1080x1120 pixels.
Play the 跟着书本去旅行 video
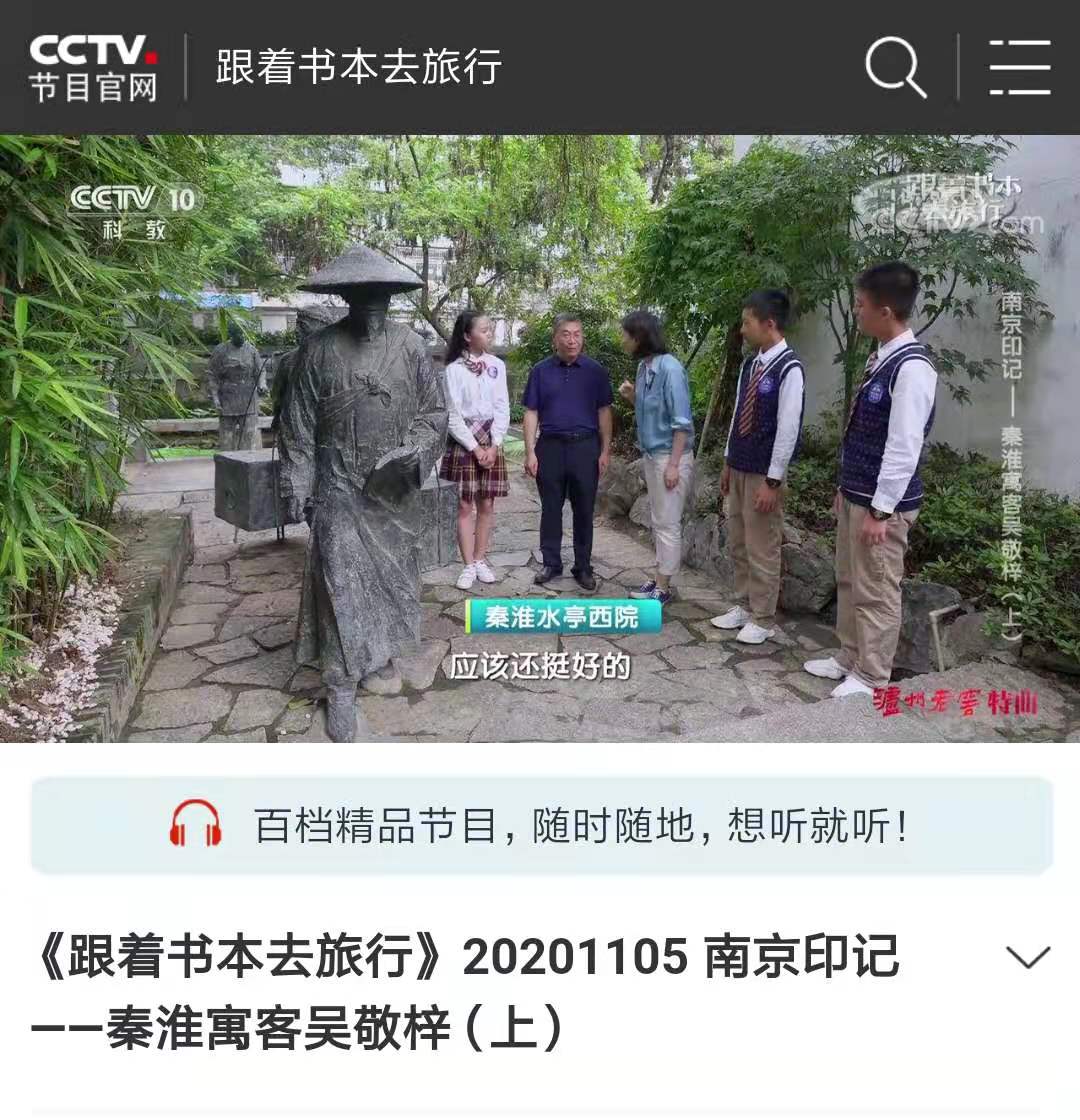point(540,438)
